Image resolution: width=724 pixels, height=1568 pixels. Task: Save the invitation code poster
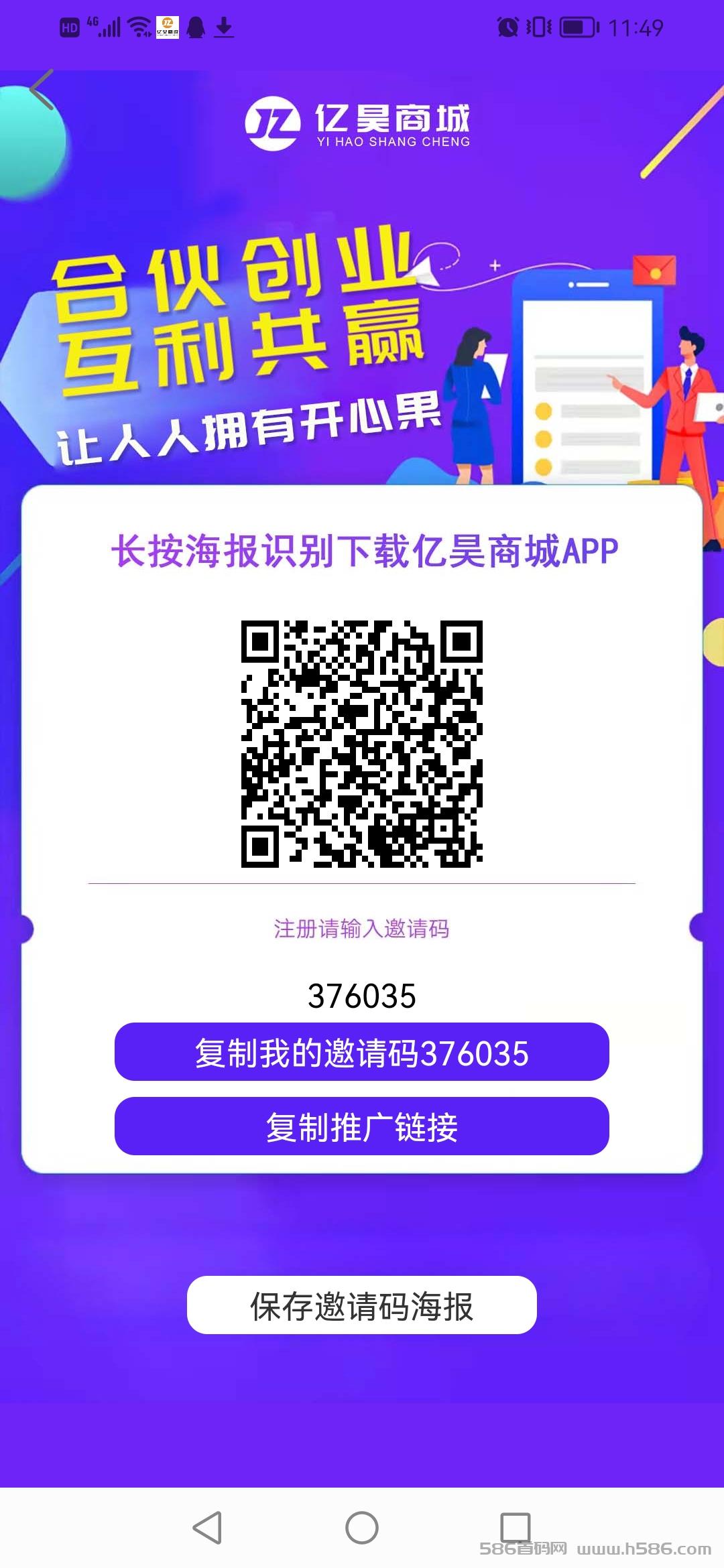(x=361, y=1305)
